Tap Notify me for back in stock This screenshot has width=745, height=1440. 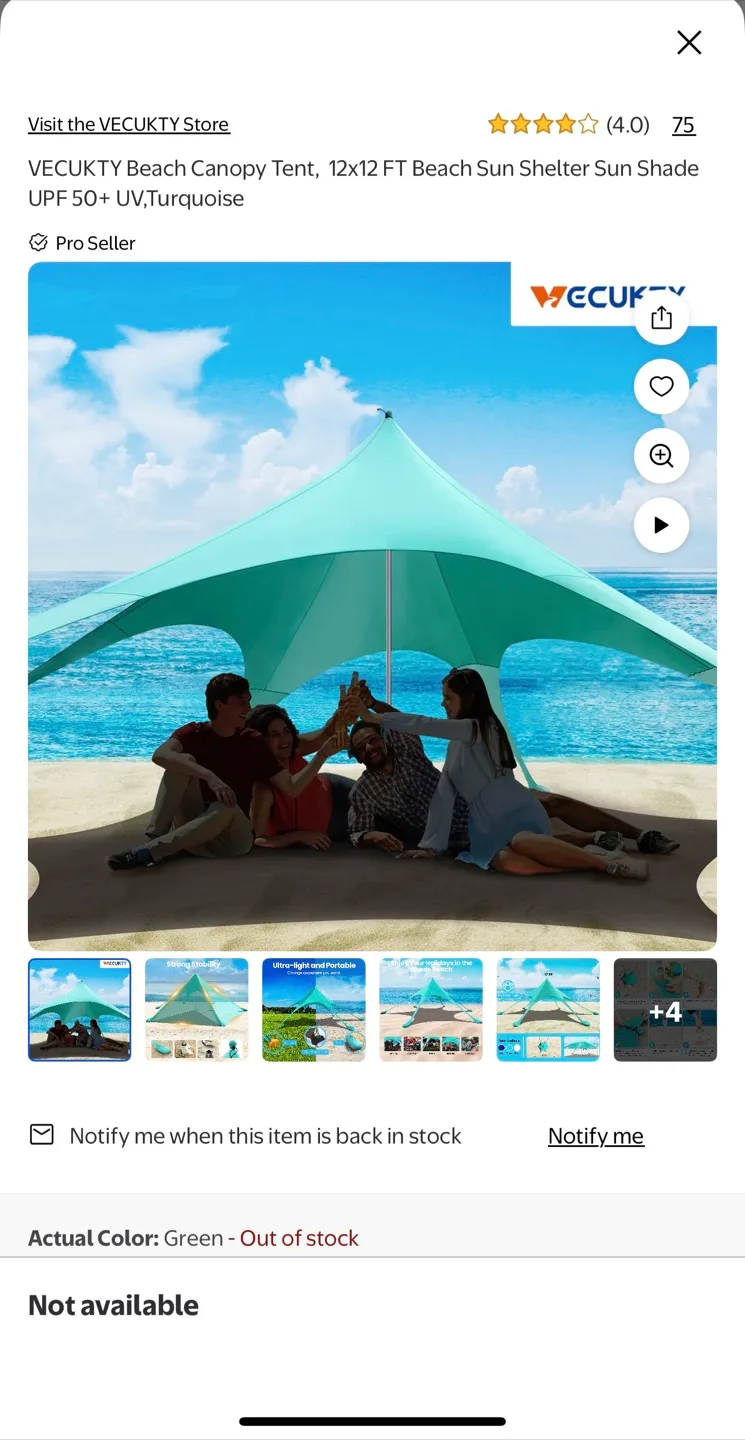pos(595,1136)
